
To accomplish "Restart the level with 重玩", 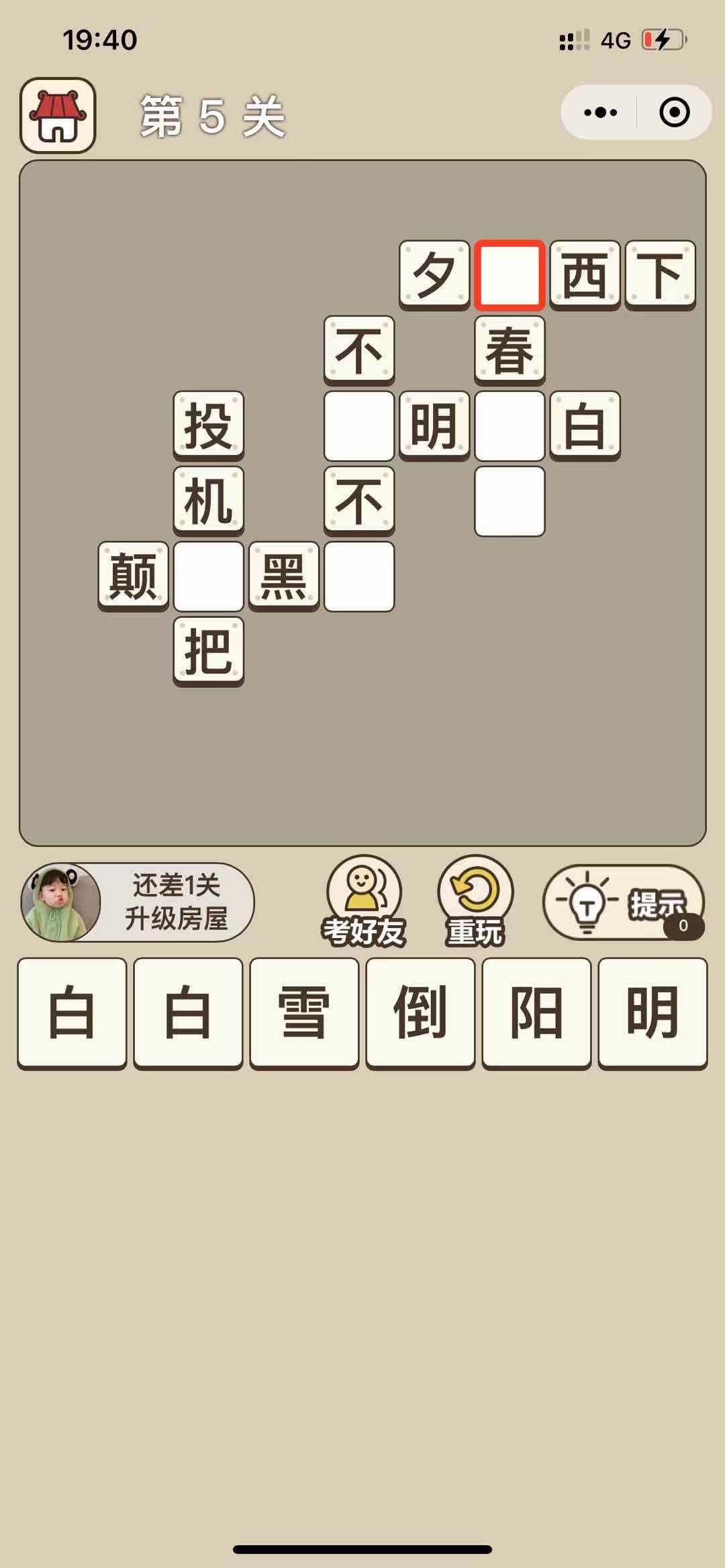I will (x=475, y=902).
